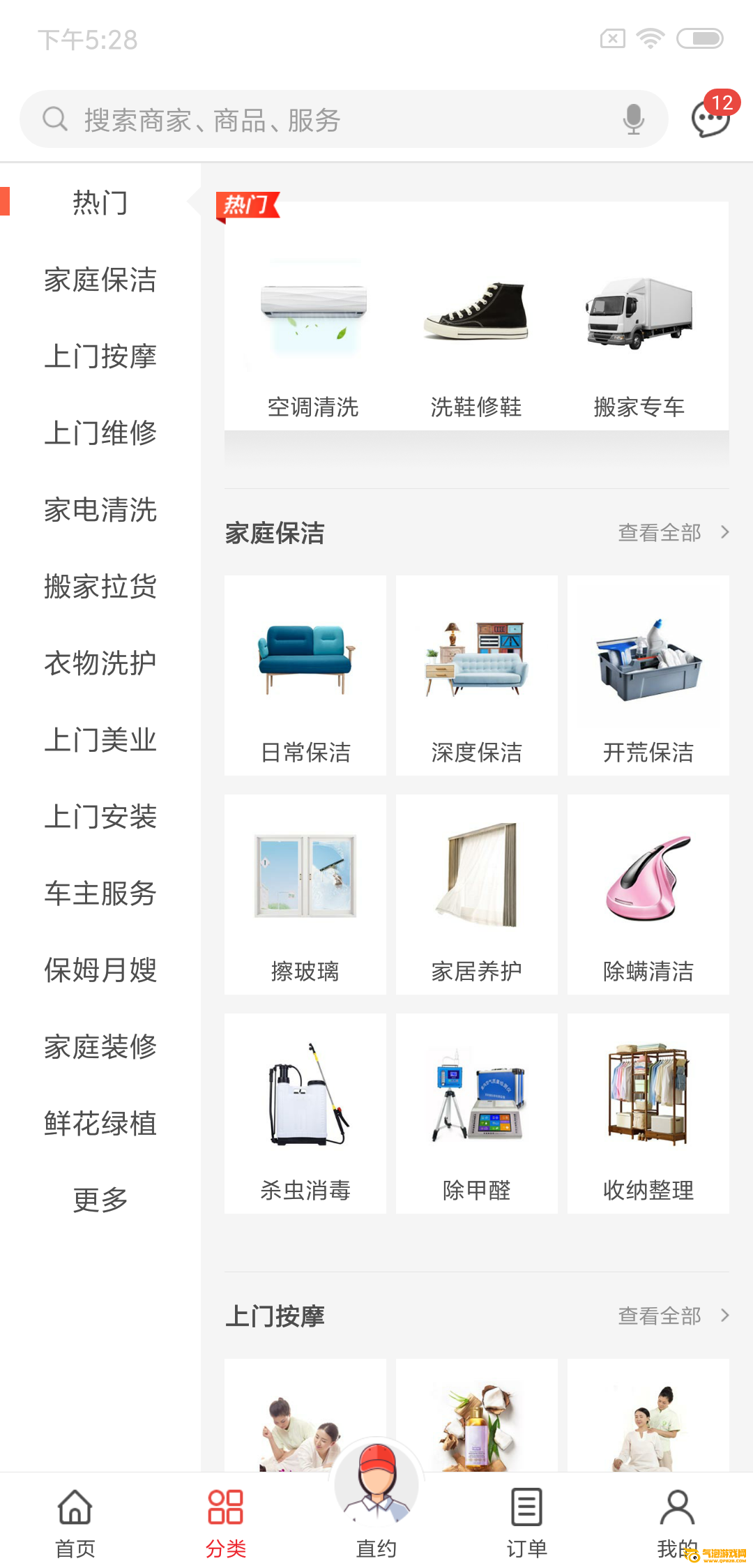Select 上门按摩 in the category sidebar

tap(100, 356)
